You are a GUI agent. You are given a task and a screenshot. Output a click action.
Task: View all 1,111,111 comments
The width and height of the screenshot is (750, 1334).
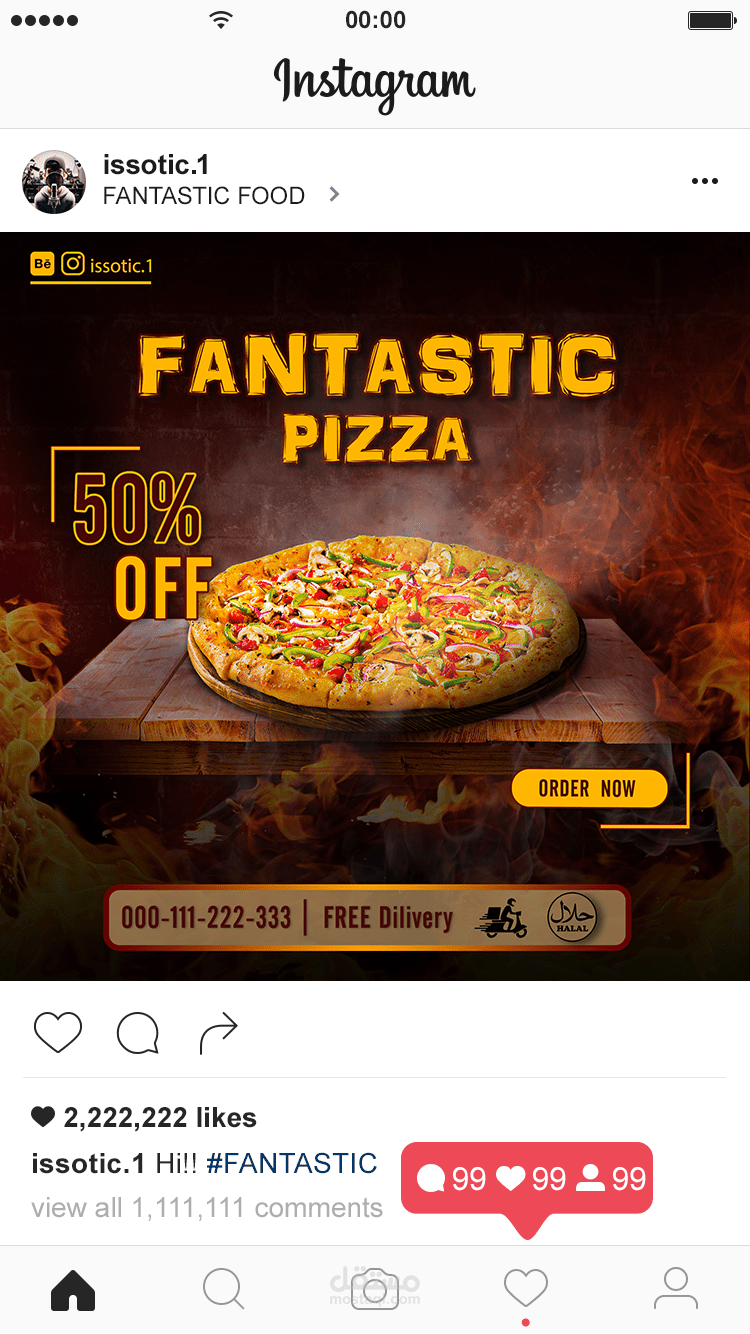pyautogui.click(x=207, y=1208)
